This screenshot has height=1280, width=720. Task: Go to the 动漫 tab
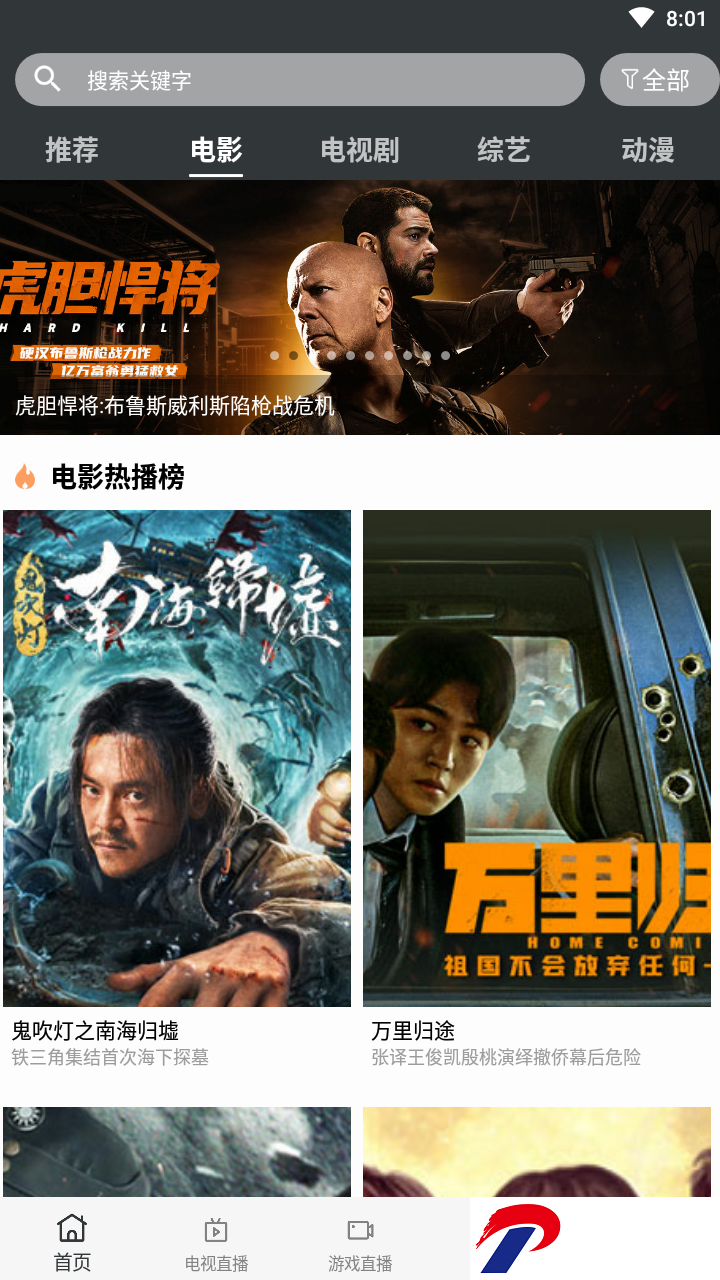pyautogui.click(x=647, y=150)
